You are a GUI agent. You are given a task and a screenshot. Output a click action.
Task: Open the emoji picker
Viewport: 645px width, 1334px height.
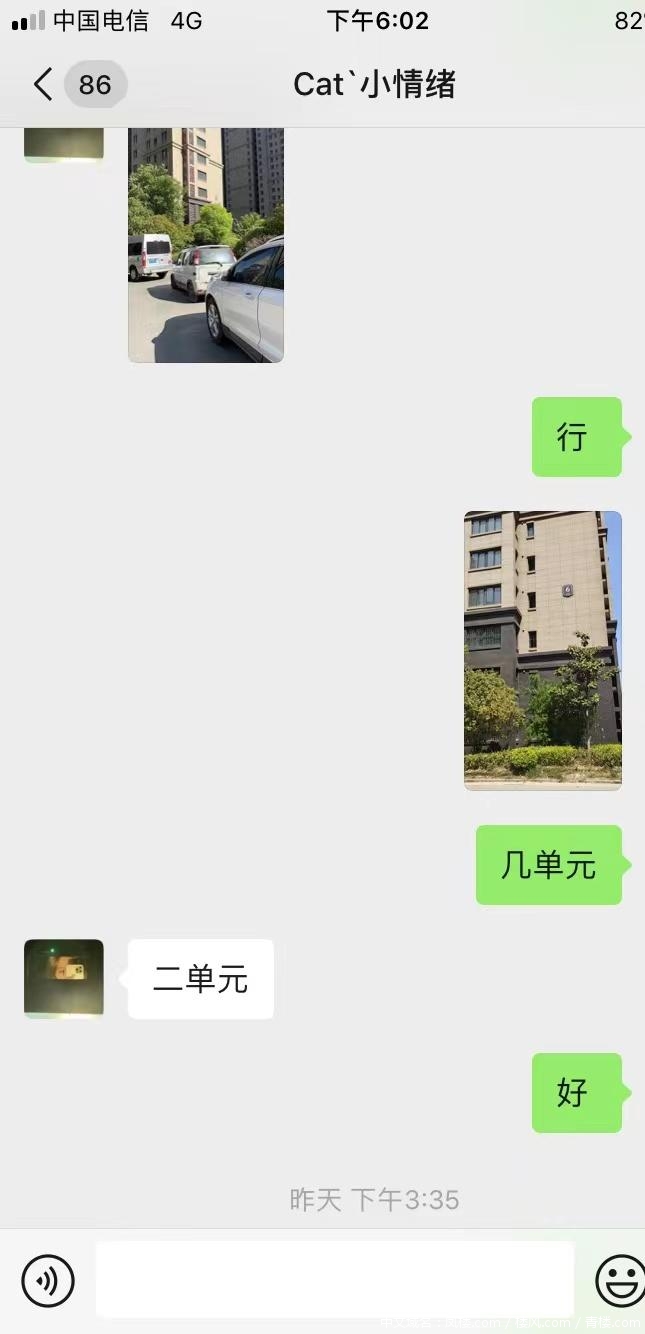[x=619, y=1280]
